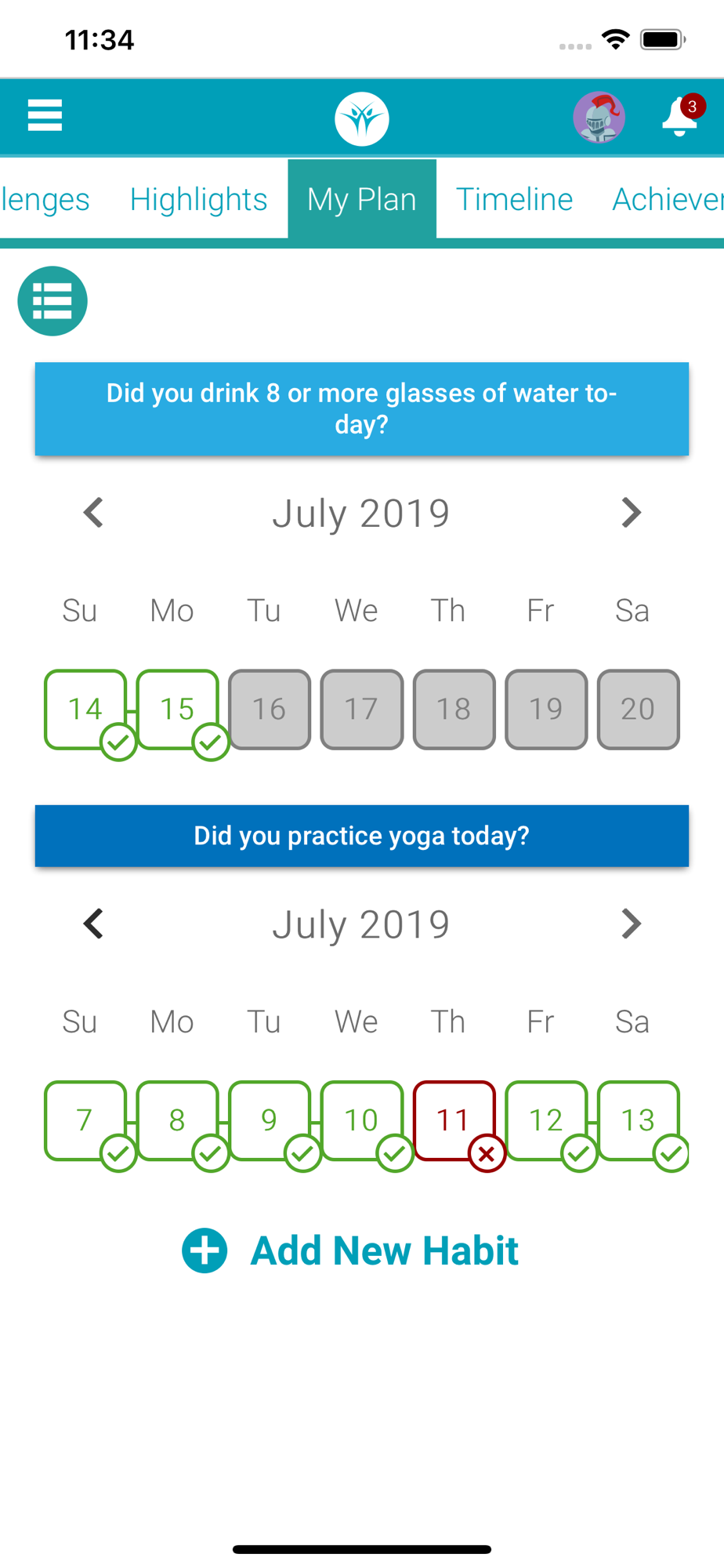Open the water drinking habit banner
The height and width of the screenshot is (1568, 724).
point(362,408)
